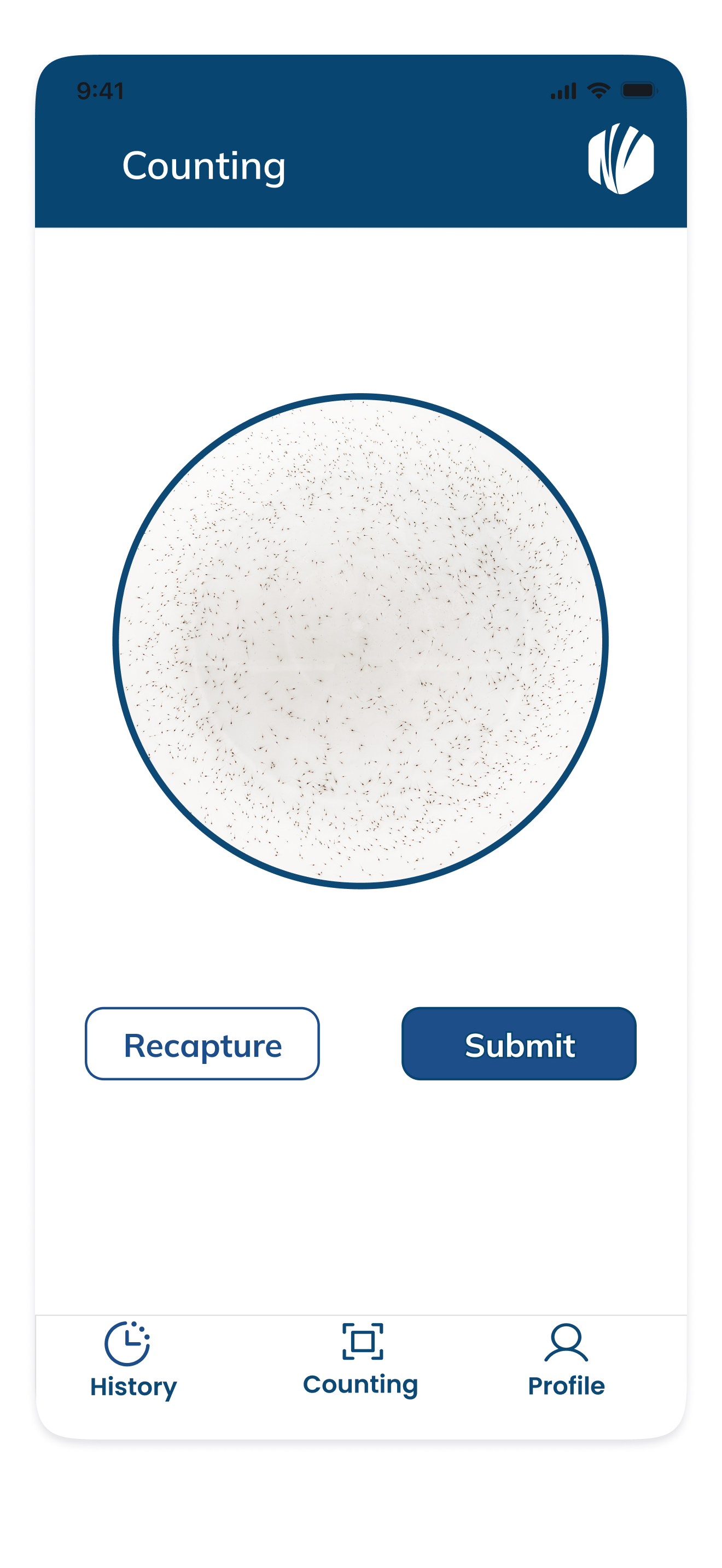Tap the Recapture button
Viewport: 722px width, 1568px height.
click(202, 1043)
